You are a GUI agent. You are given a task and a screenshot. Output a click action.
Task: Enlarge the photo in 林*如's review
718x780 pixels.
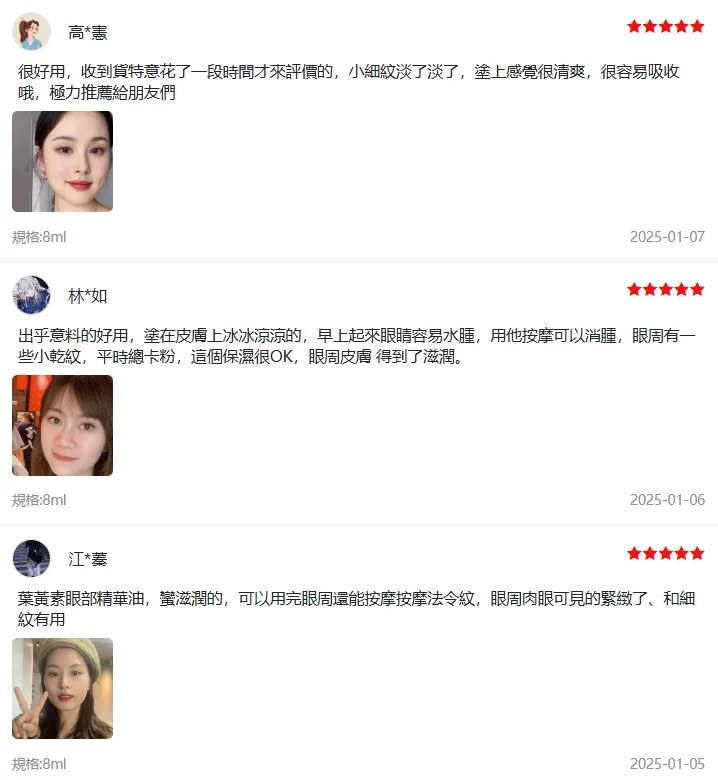[x=62, y=425]
